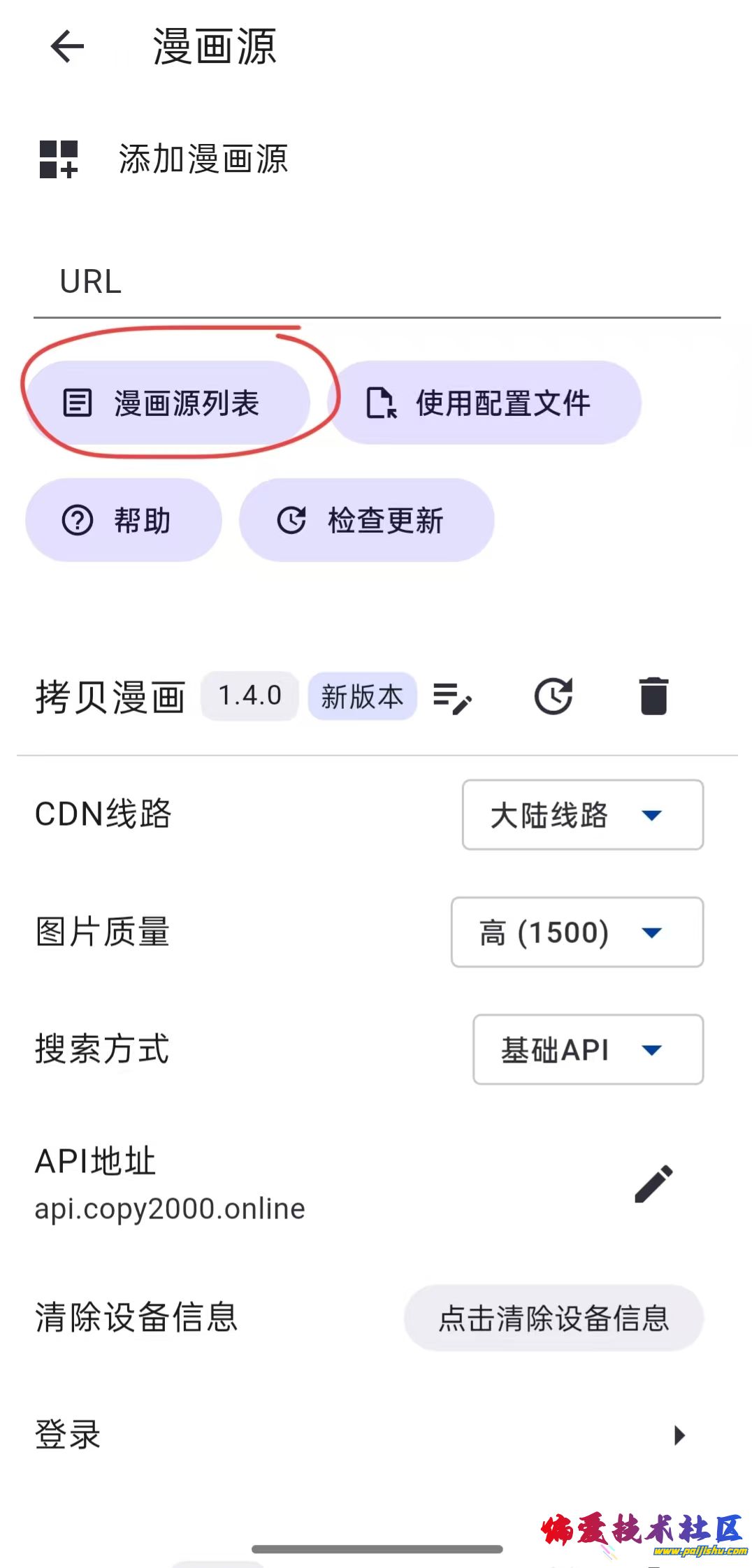Tap 点击清除设备信息 button
The image size is (752, 1568).
click(554, 1318)
